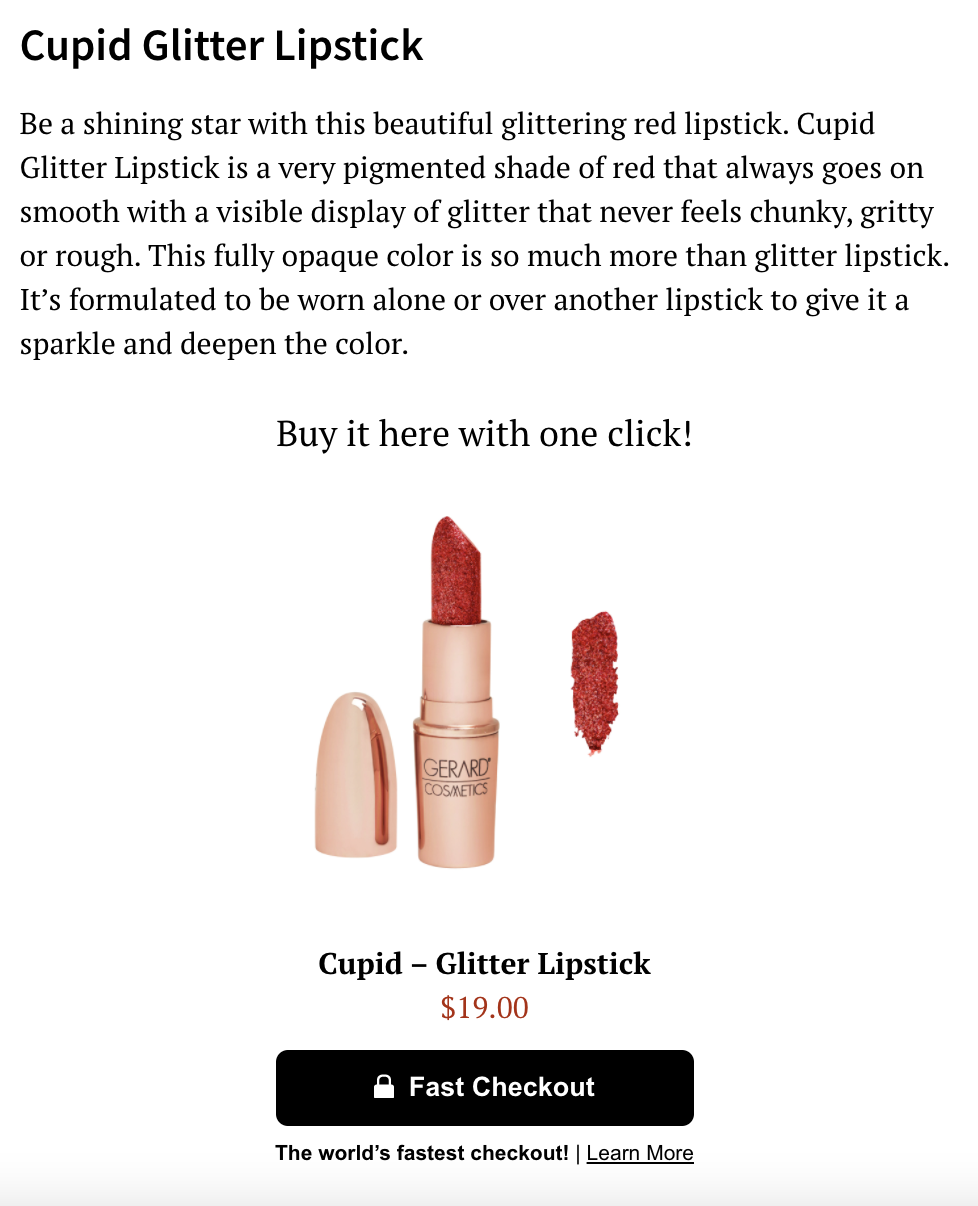Open the Learn More link

click(639, 1153)
